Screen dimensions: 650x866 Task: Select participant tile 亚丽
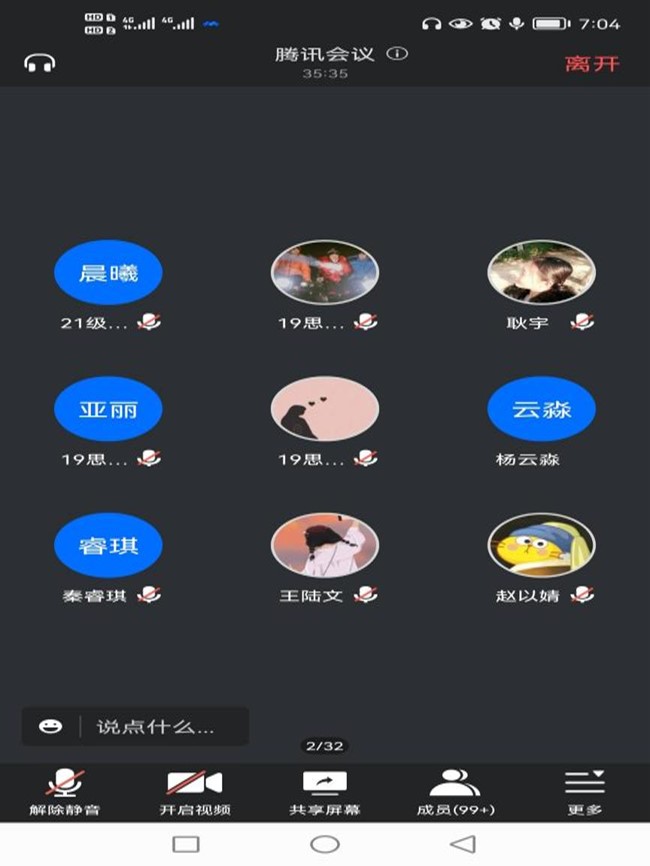(x=108, y=410)
